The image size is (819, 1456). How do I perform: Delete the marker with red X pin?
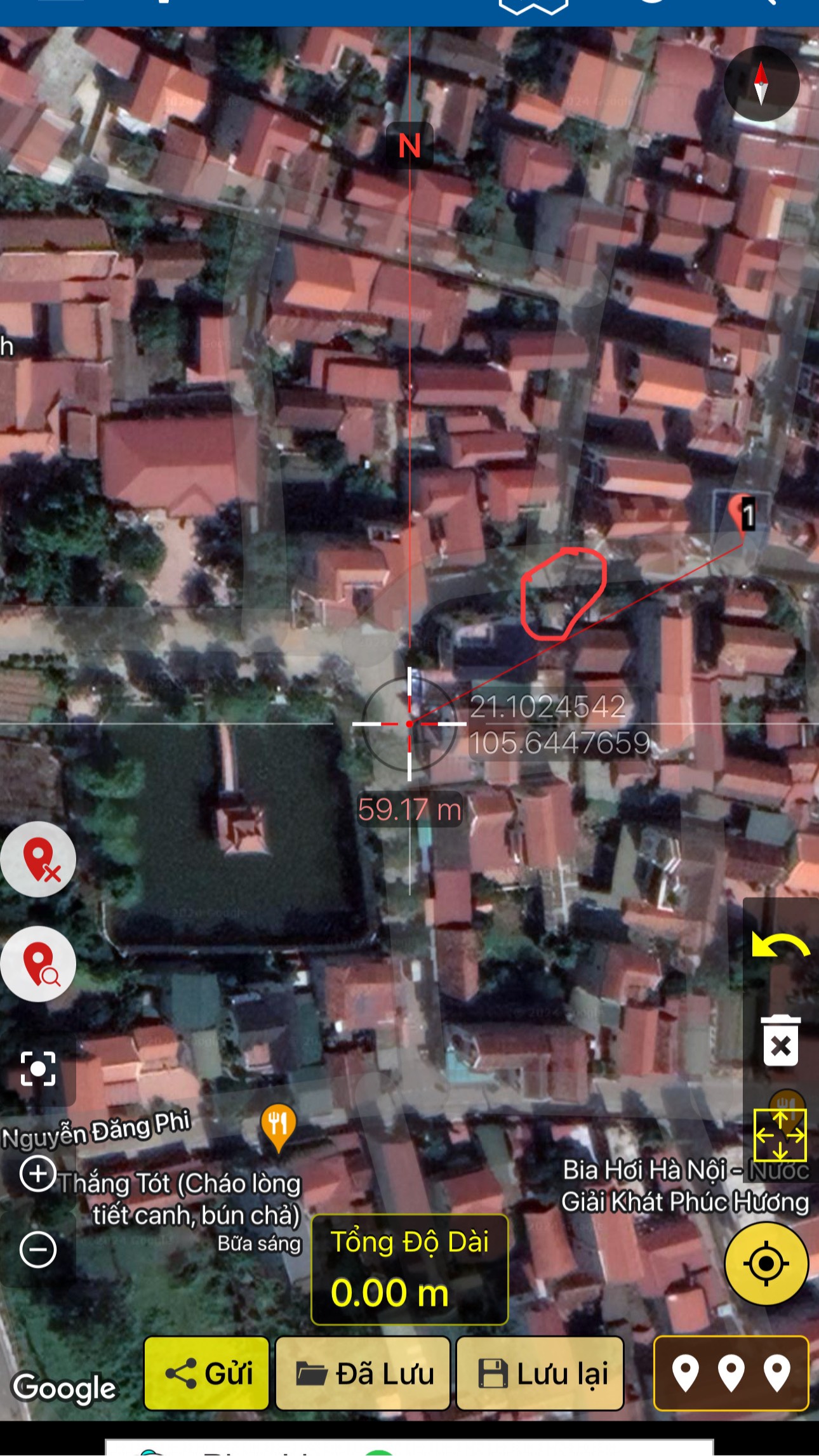pos(38,859)
